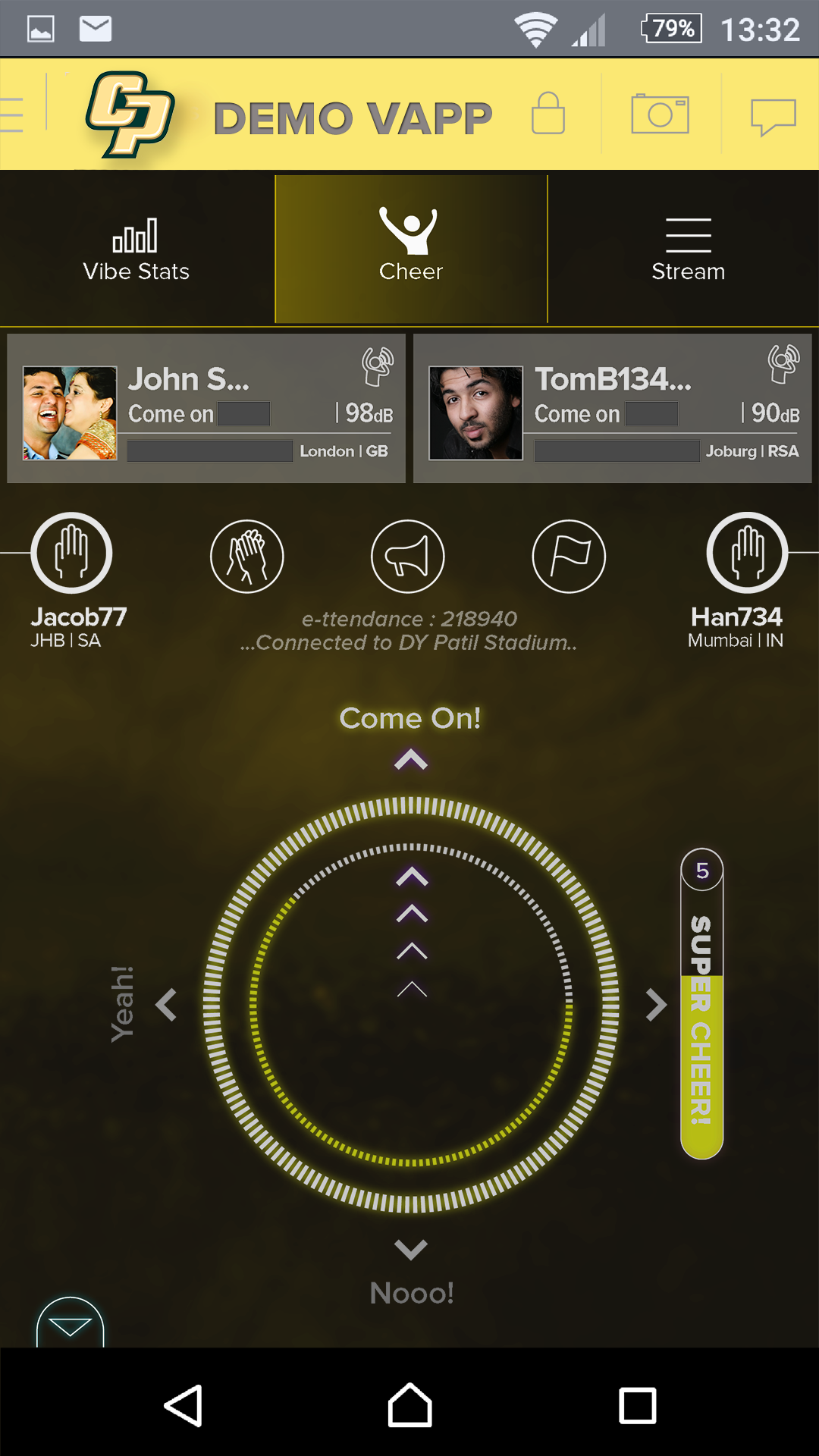Activate the Super Cheer! bar

pyautogui.click(x=702, y=1003)
